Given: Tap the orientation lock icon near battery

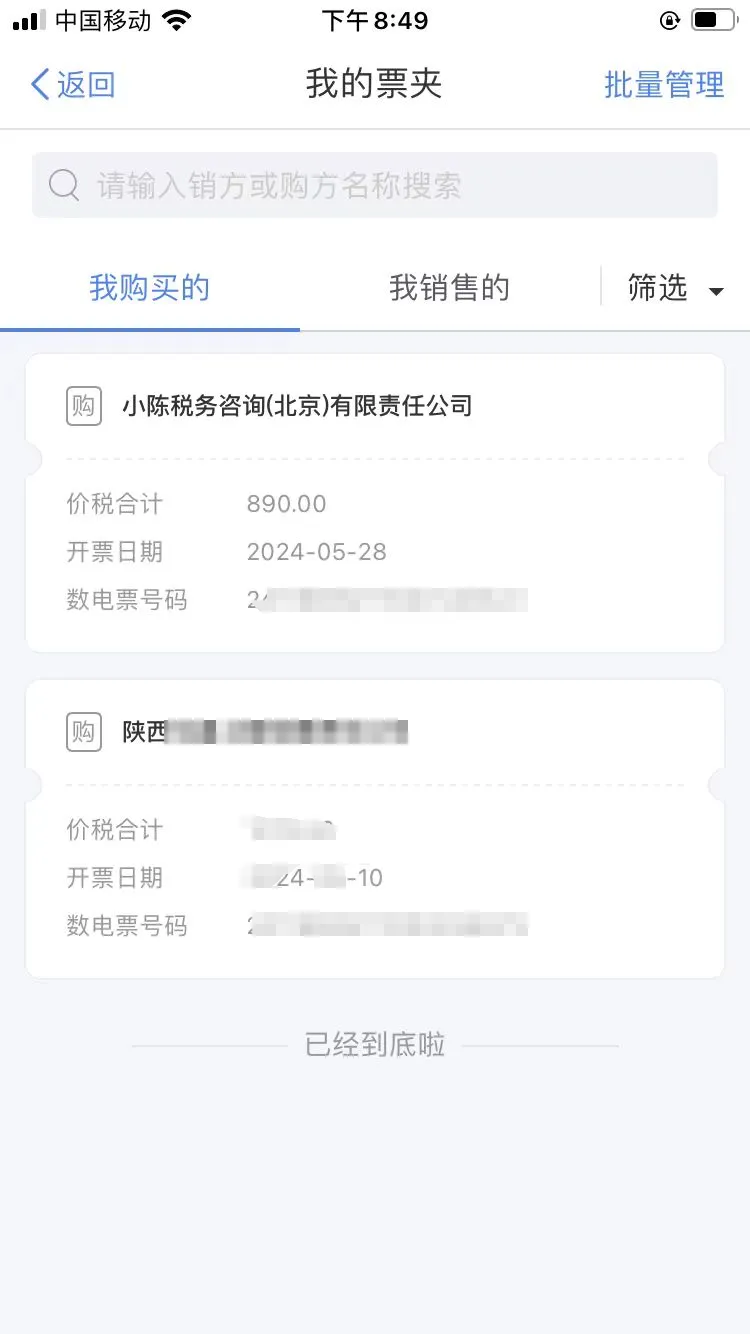Looking at the screenshot, I should pos(668,19).
